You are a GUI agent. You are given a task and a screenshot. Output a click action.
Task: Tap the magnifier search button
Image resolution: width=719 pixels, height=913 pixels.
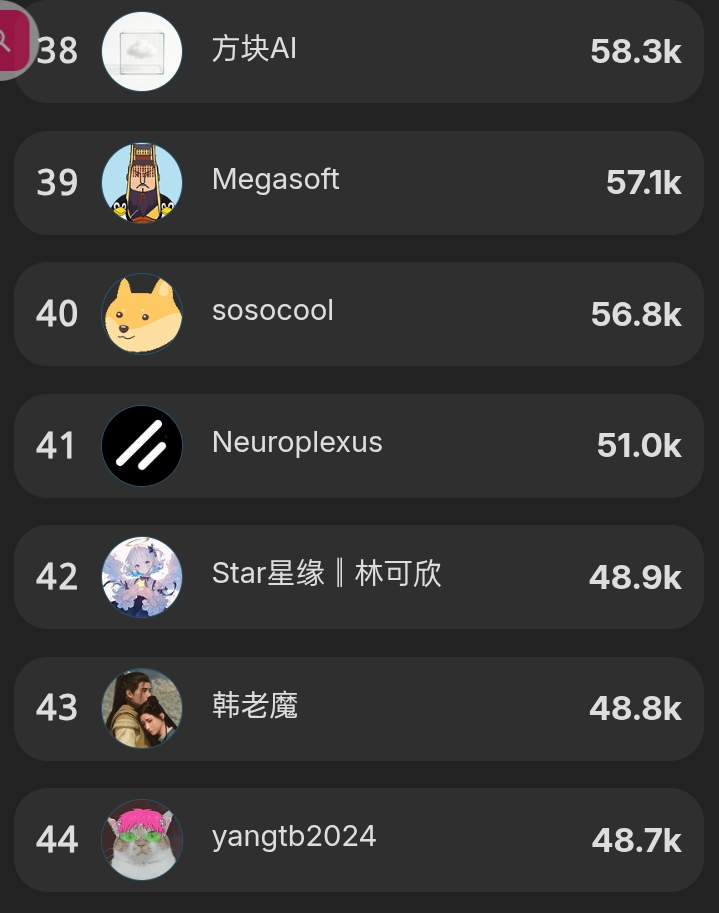point(13,40)
